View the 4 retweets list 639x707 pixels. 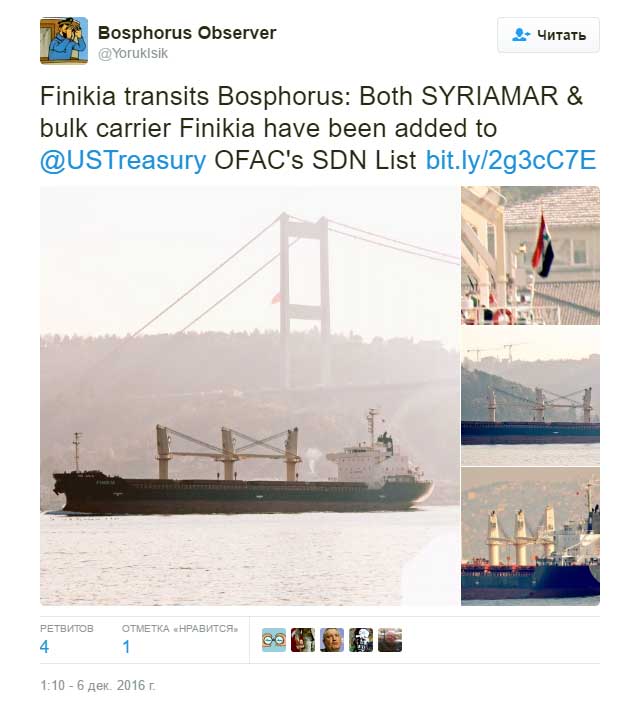[x=45, y=647]
